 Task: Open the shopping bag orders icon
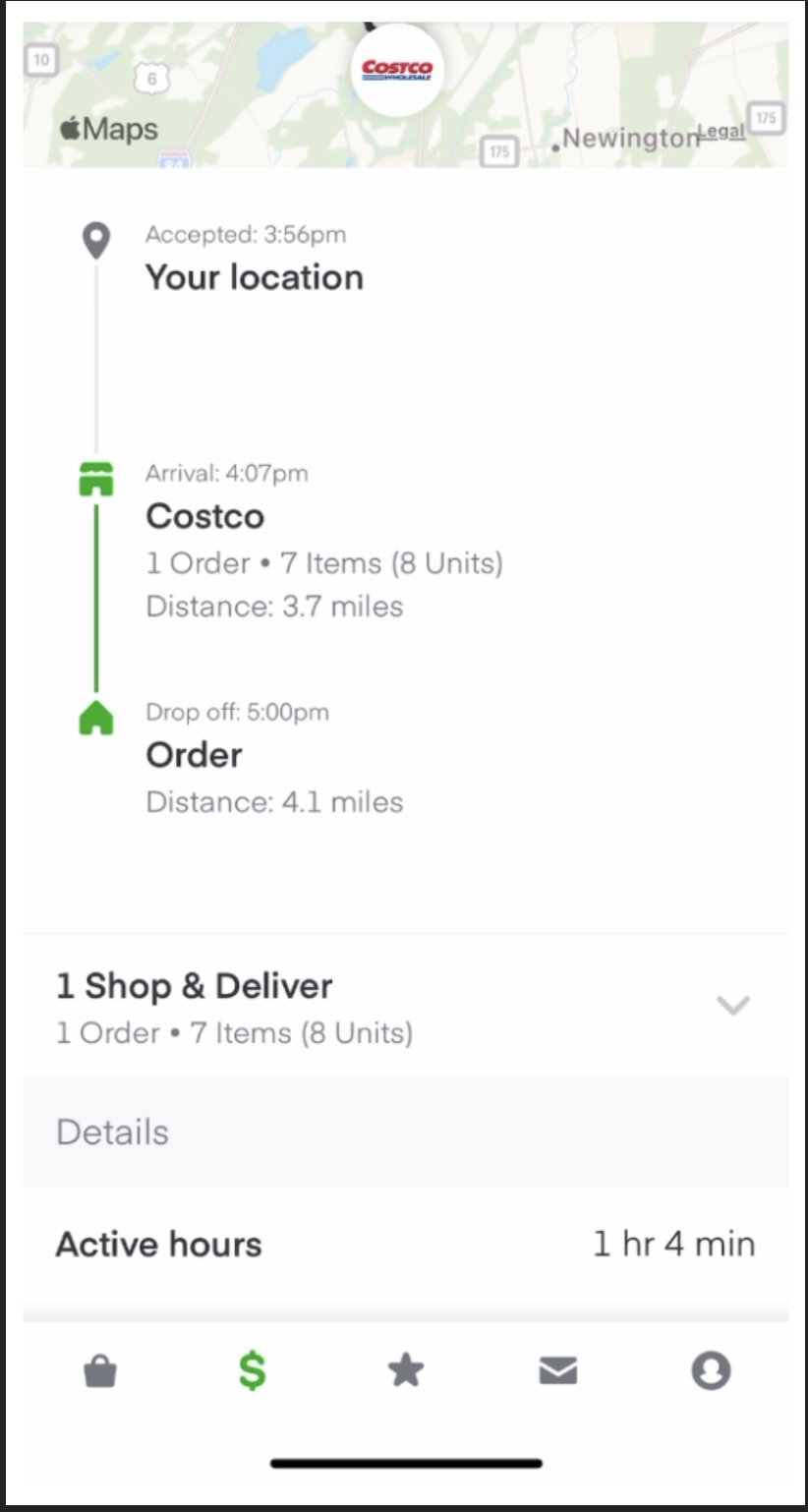[98, 1369]
